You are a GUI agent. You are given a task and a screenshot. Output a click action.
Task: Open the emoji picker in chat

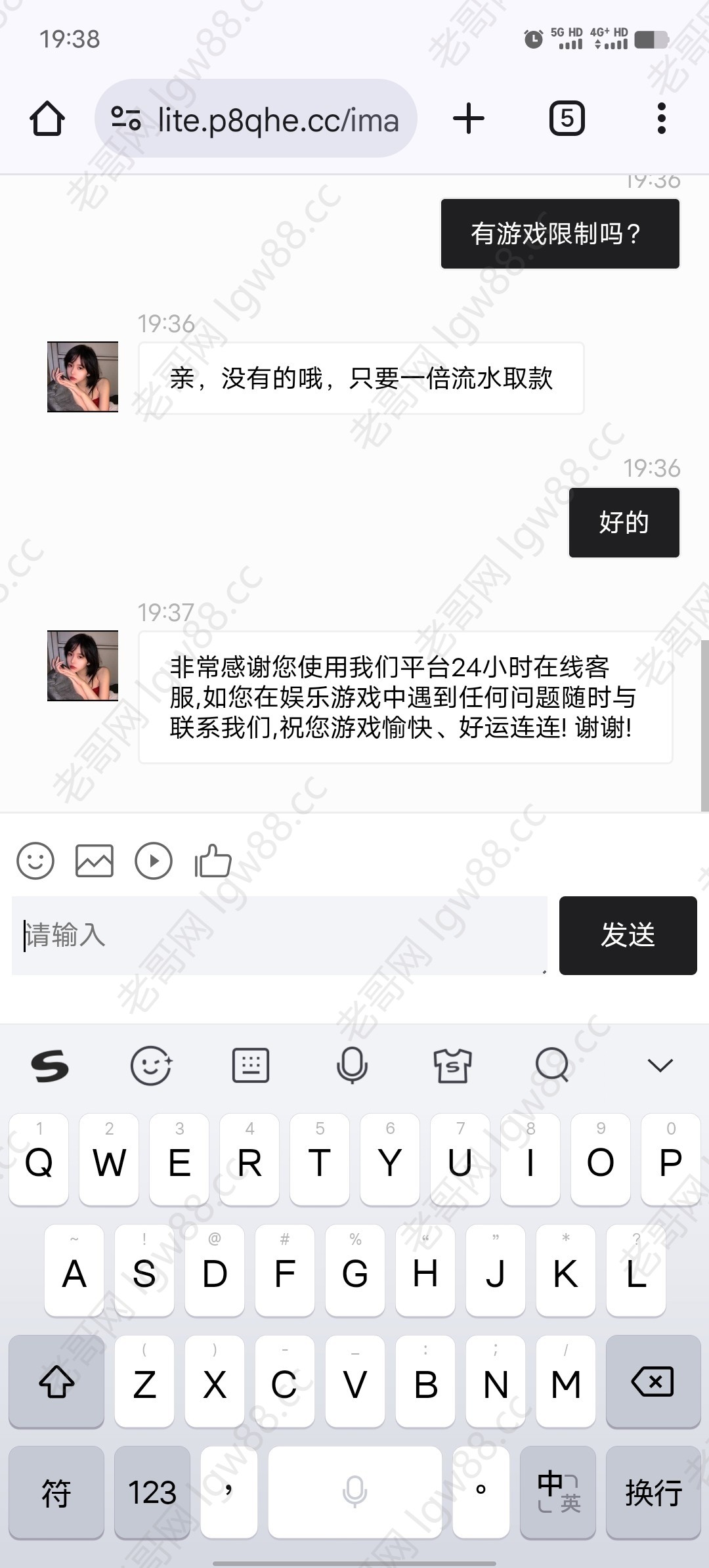35,861
